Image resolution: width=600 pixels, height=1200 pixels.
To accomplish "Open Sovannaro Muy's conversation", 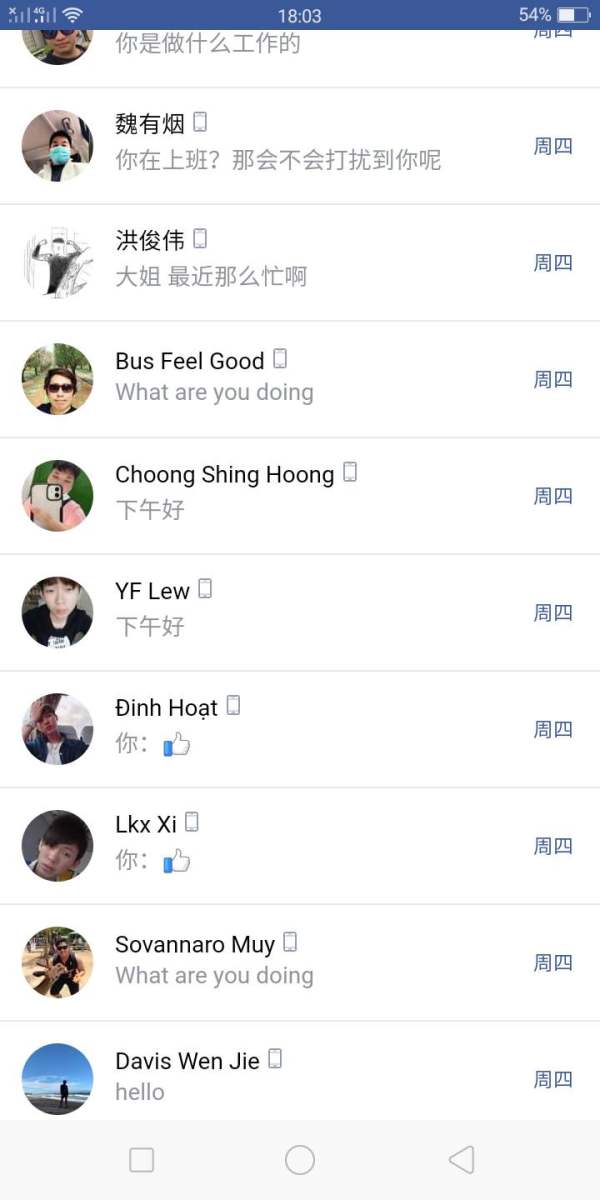I will [300, 963].
